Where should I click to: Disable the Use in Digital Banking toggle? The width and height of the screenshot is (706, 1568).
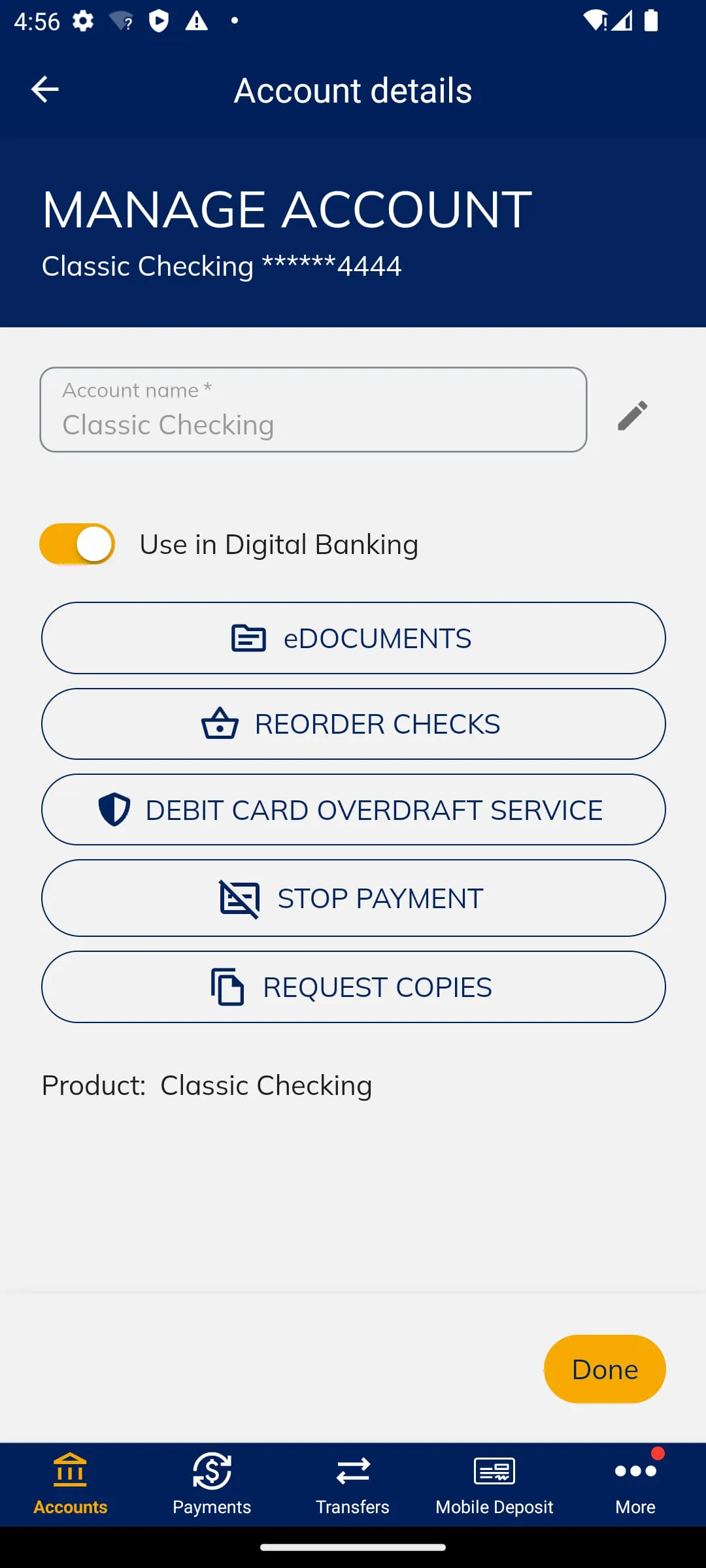76,543
